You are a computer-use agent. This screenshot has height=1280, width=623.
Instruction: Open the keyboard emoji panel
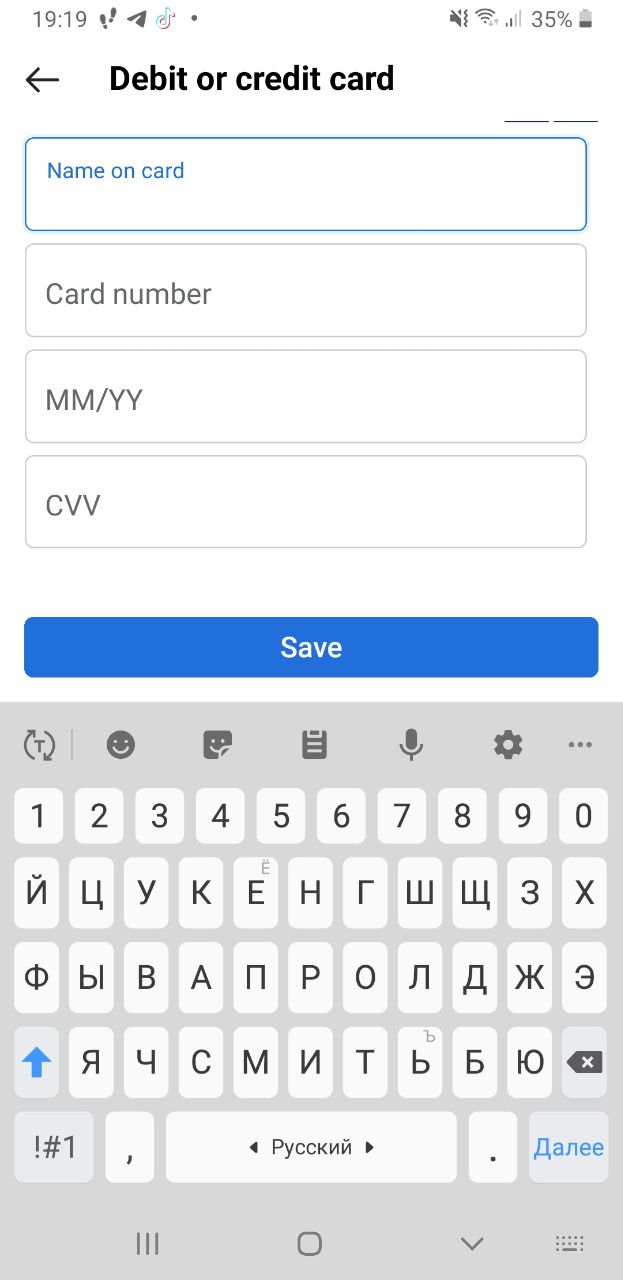click(121, 744)
